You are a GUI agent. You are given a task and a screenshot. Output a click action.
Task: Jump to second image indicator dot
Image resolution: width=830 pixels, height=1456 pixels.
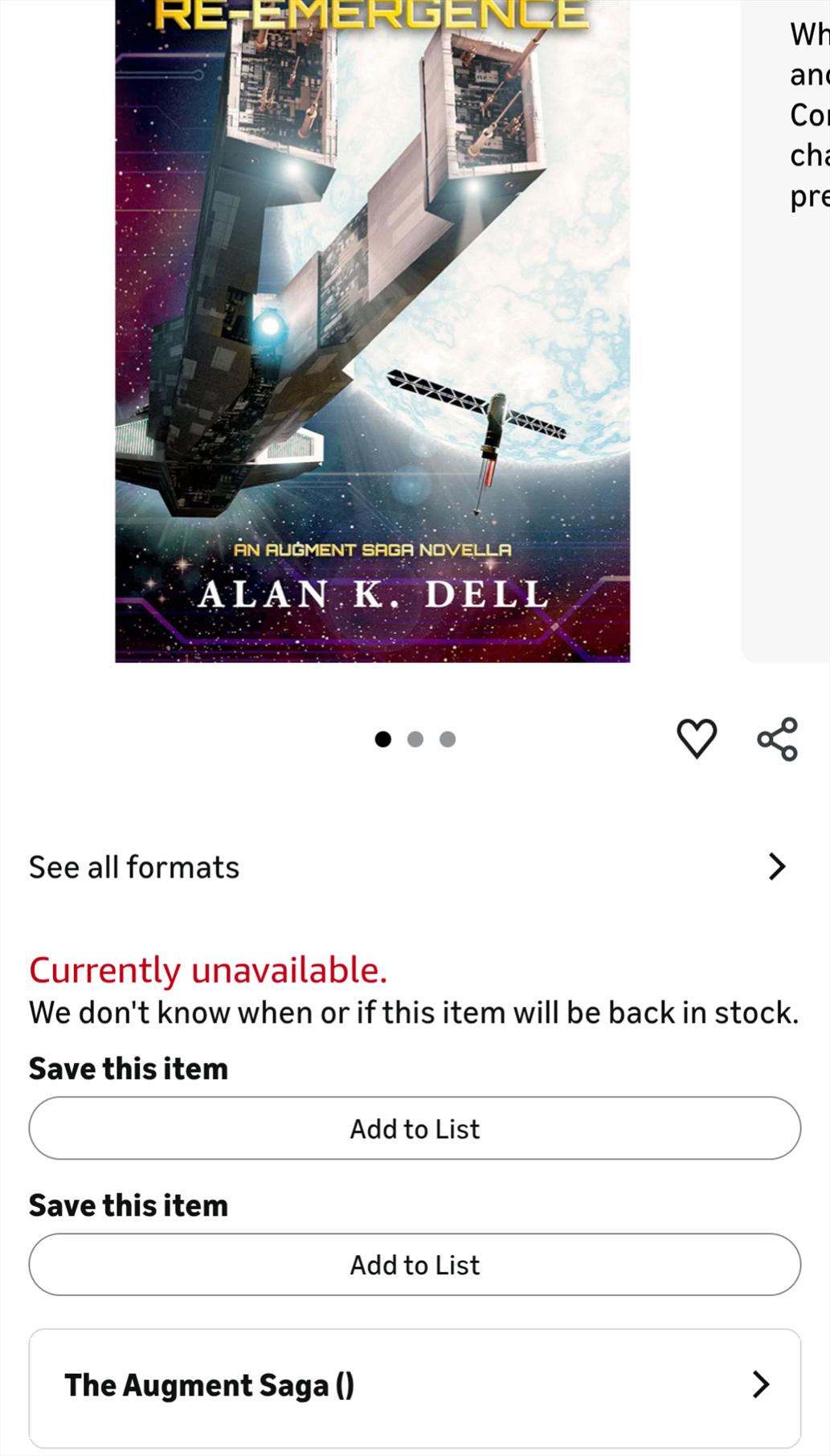pos(415,739)
